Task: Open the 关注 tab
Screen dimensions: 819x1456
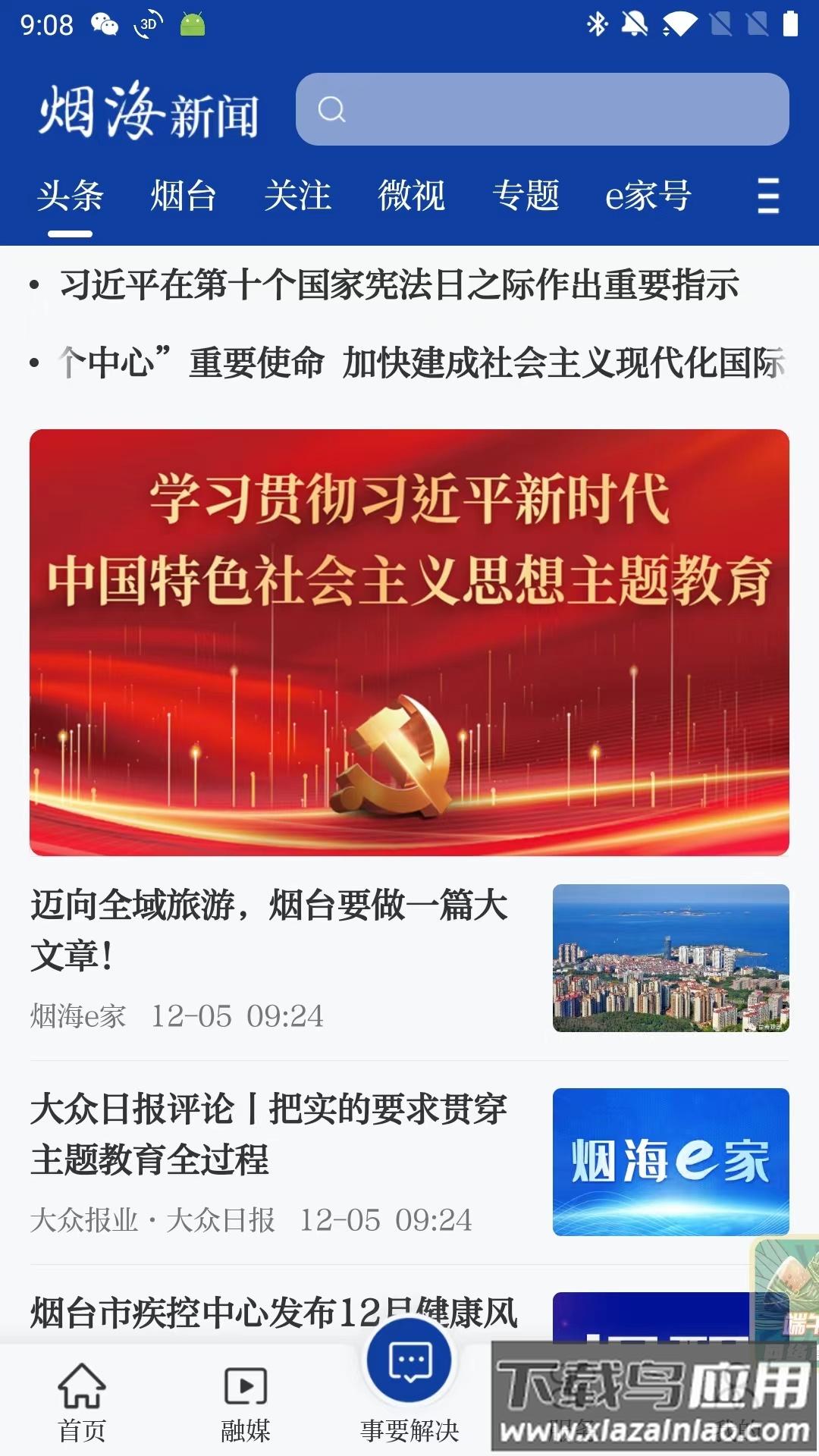Action: tap(297, 196)
